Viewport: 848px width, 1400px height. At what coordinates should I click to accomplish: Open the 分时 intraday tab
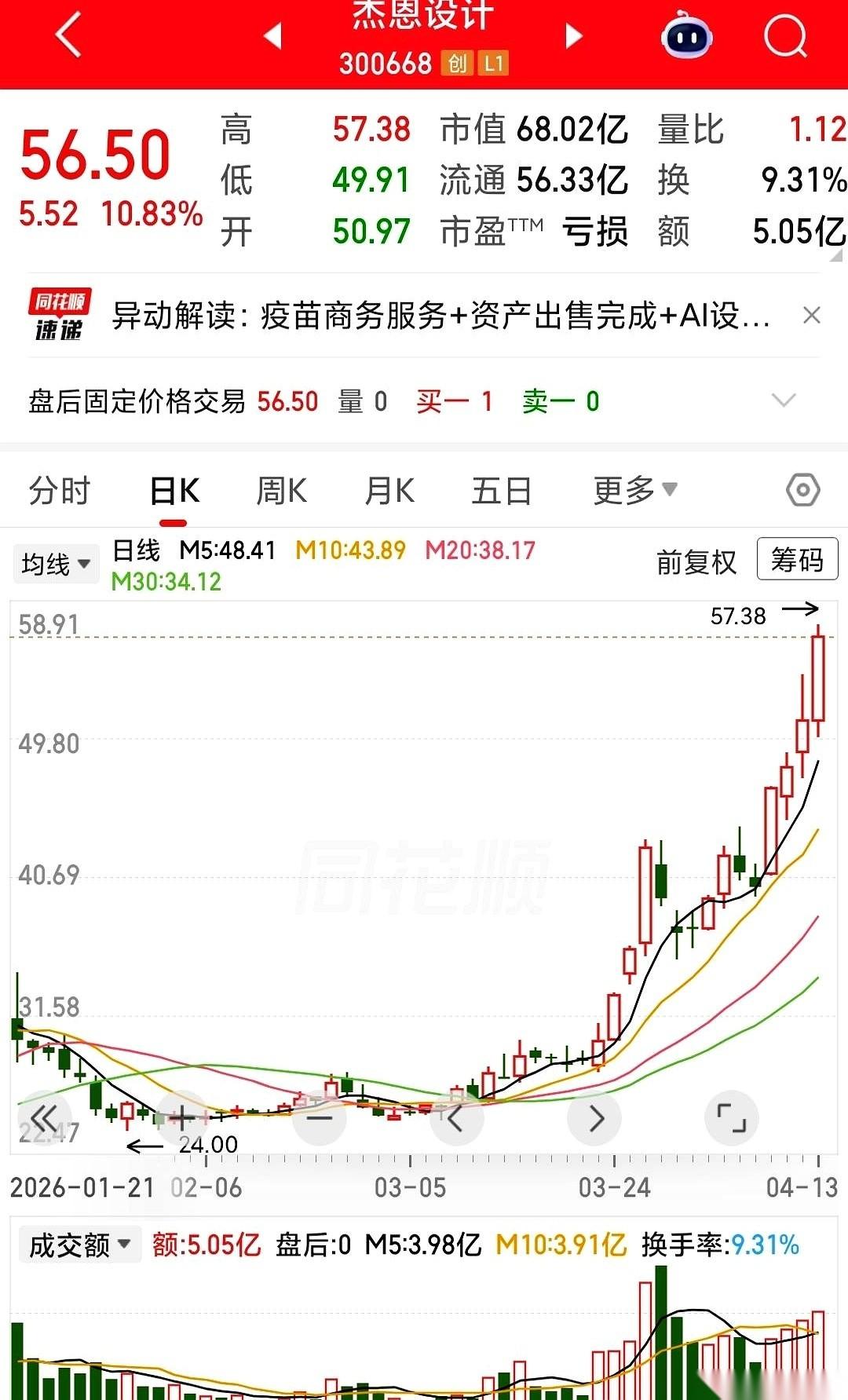(59, 488)
